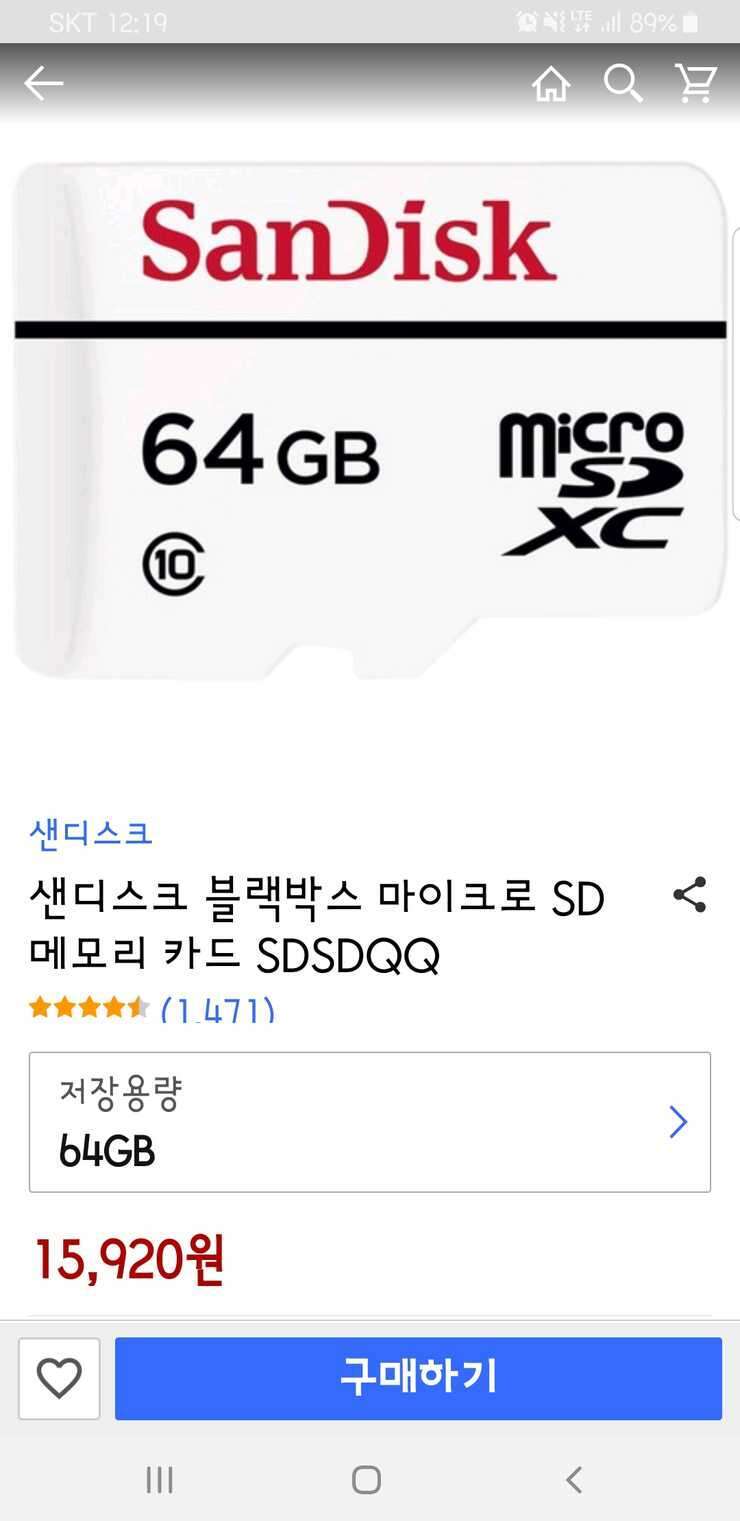Open the home icon in the top bar

click(551, 84)
